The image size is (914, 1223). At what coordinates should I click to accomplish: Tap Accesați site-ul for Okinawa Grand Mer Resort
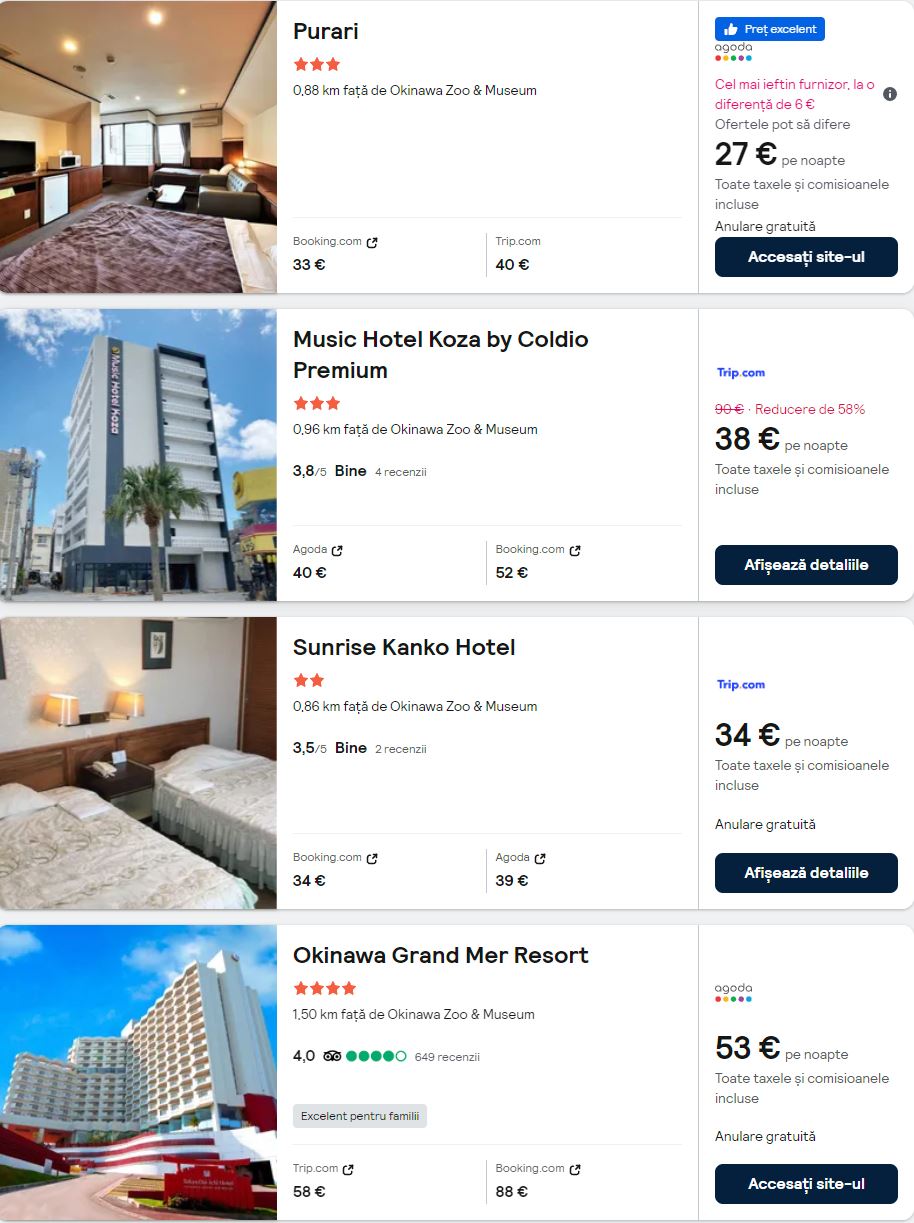806,1184
